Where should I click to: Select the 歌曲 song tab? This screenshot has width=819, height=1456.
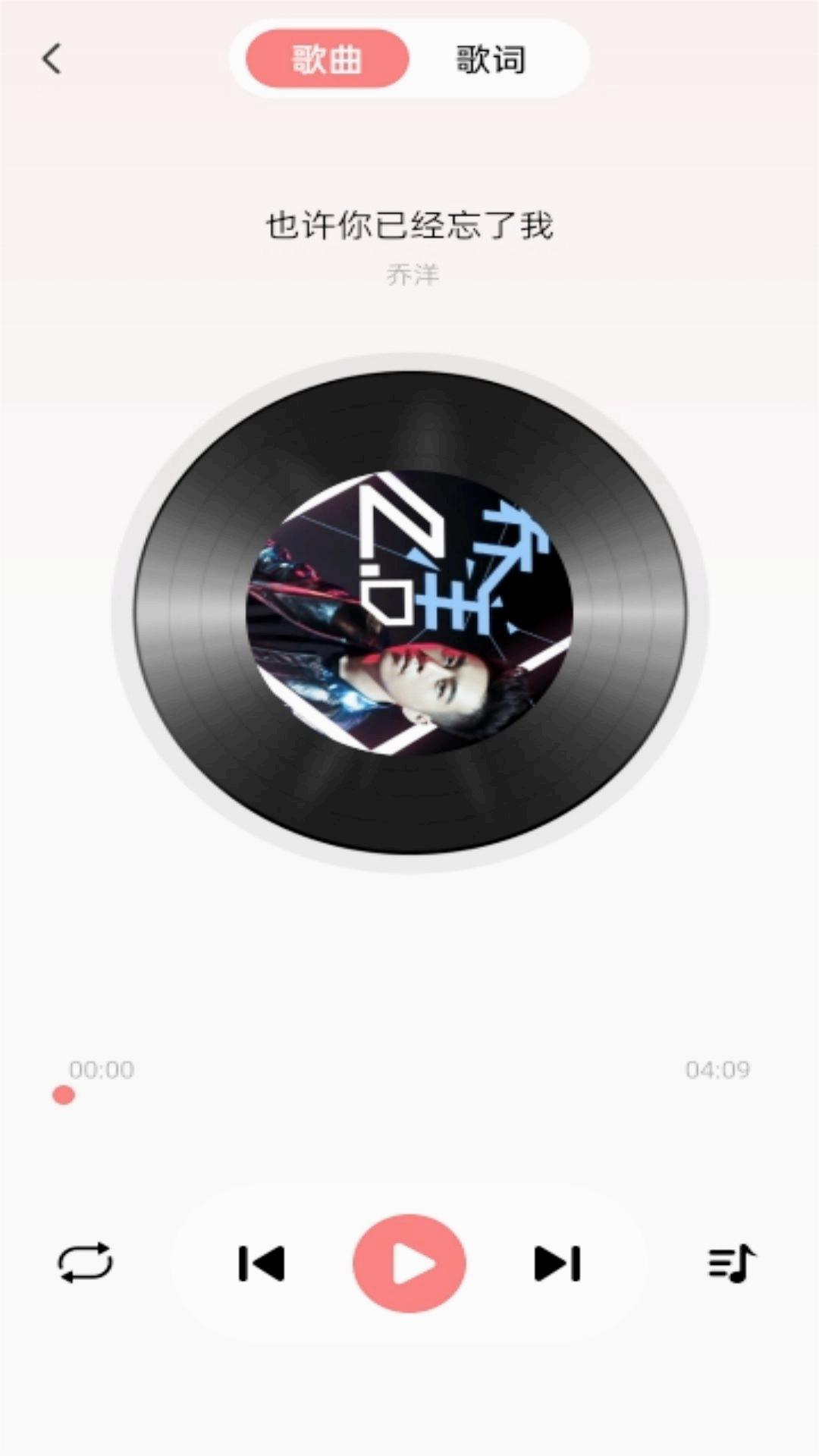tap(328, 59)
